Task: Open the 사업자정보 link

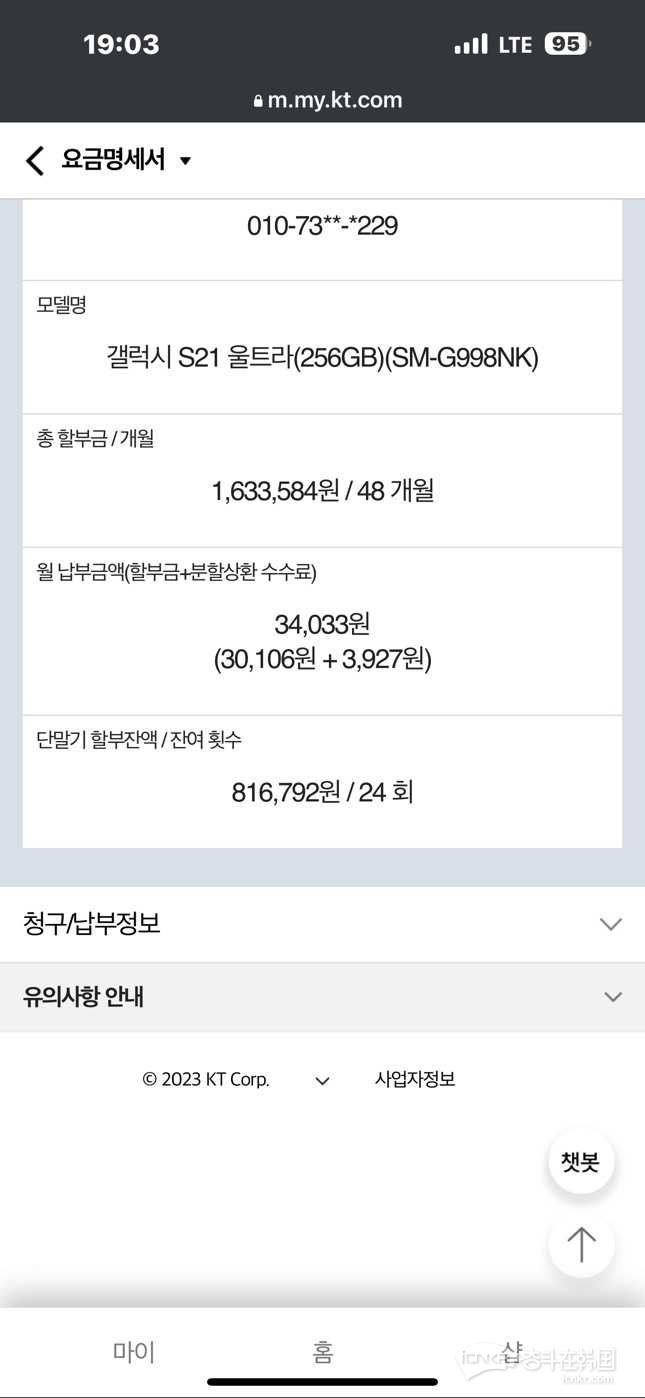Action: 415,1079
